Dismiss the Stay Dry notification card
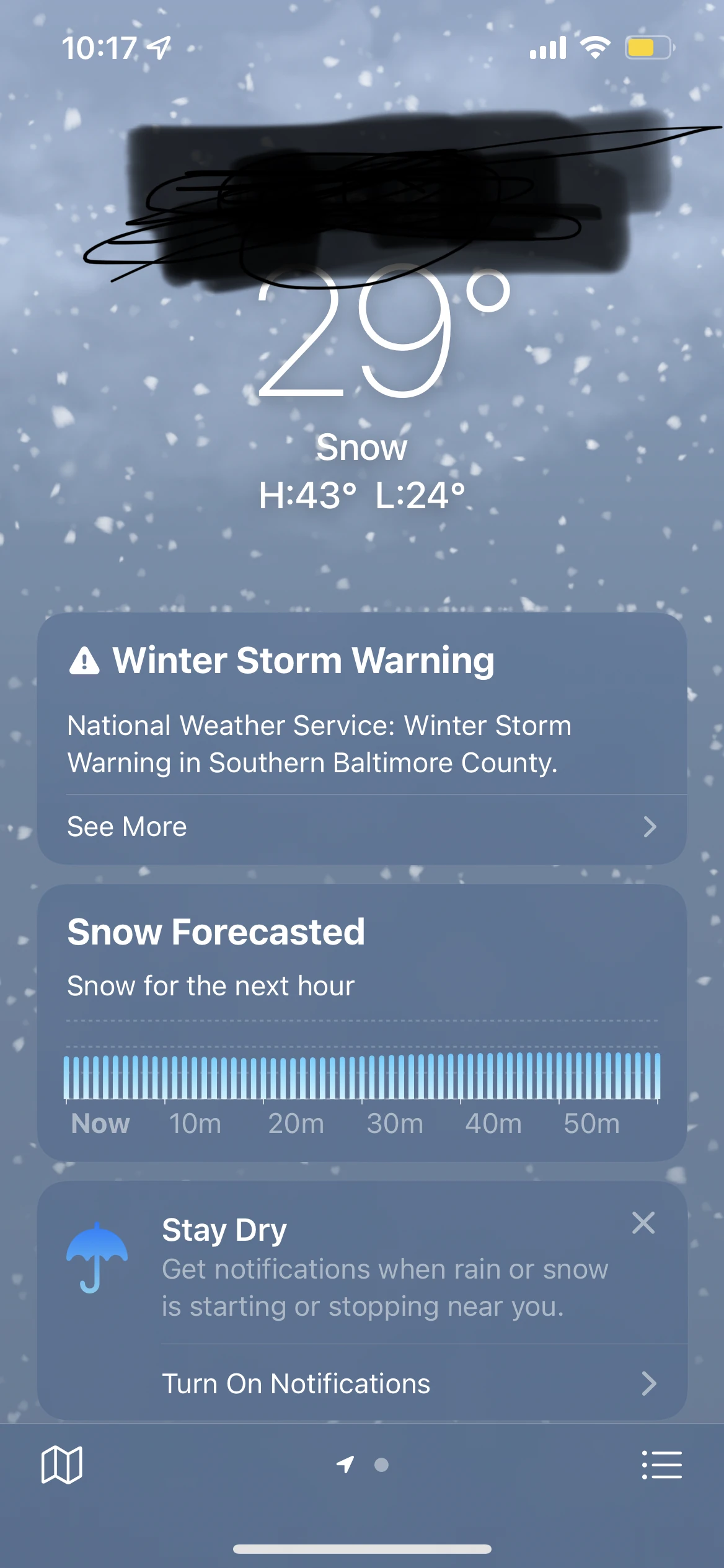 [x=643, y=1223]
